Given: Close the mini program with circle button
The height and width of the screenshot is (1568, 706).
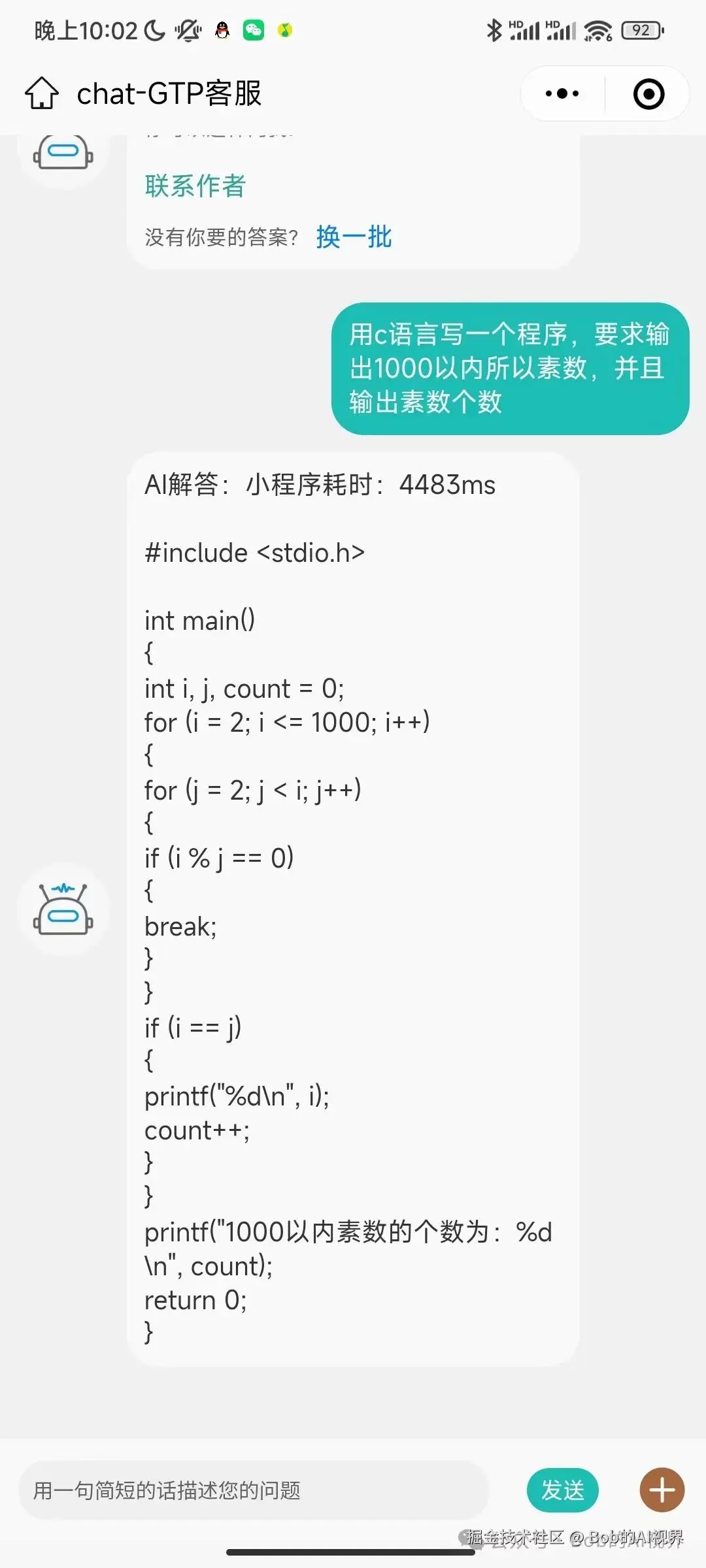Looking at the screenshot, I should coord(648,93).
